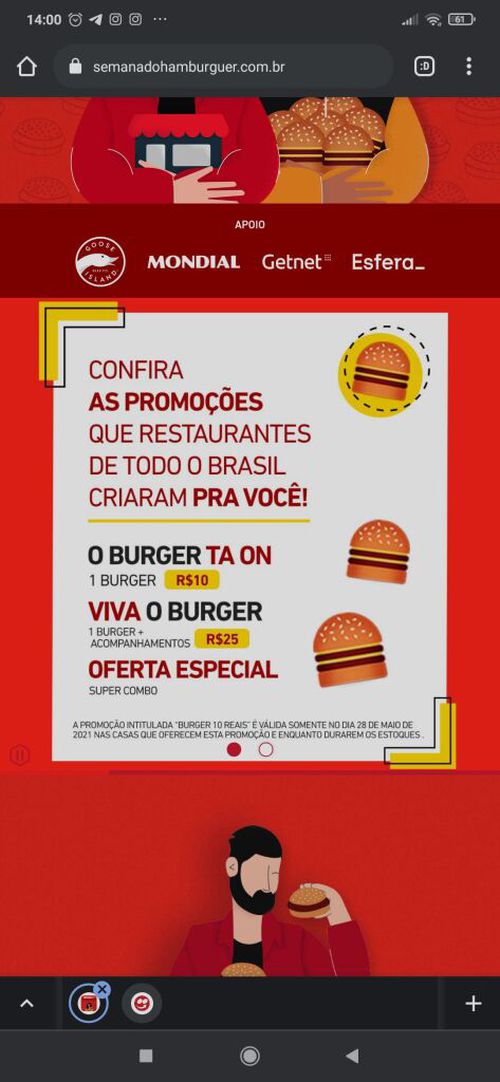The height and width of the screenshot is (1082, 500).
Task: Expand the bottom tab strip arrow
Action: click(26, 1003)
